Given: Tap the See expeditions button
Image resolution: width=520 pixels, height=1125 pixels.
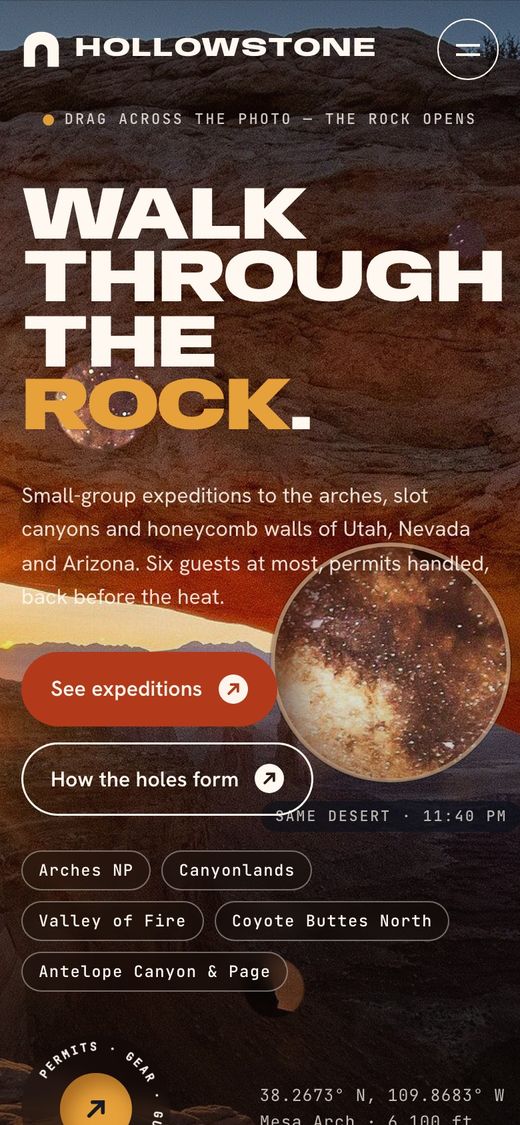Looking at the screenshot, I should point(149,689).
